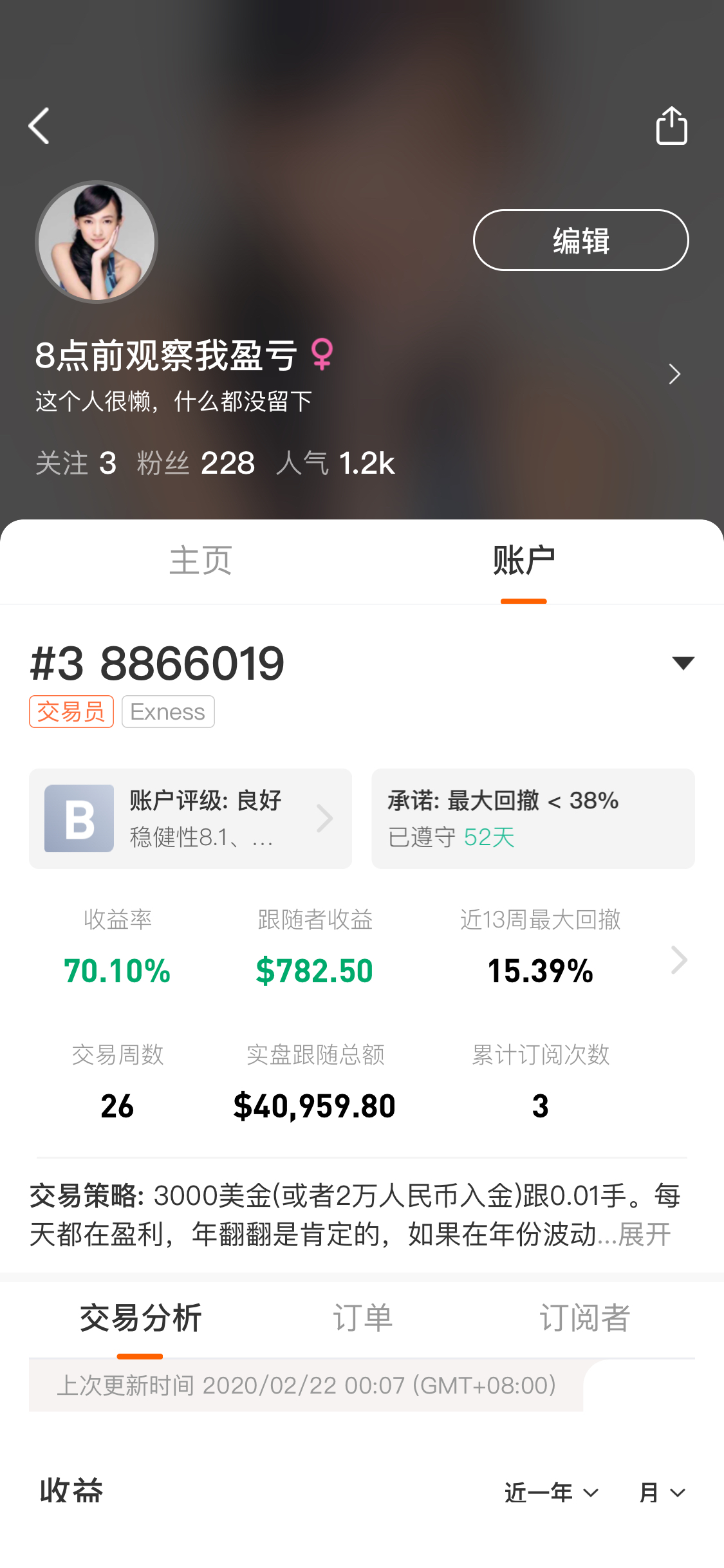
Task: Open more stats via the chevron beside 15.39%
Action: 678,960
